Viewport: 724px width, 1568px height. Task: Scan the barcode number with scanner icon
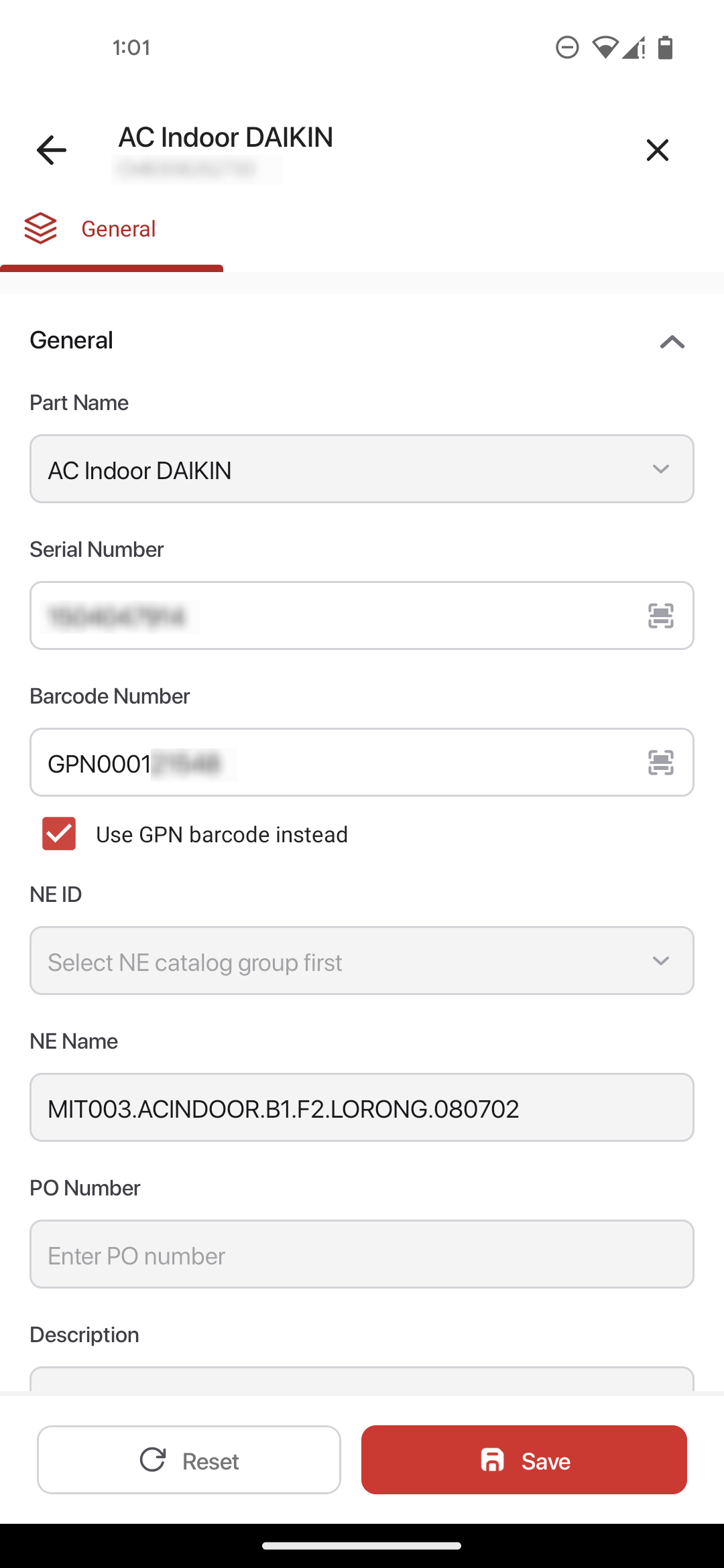tap(661, 763)
